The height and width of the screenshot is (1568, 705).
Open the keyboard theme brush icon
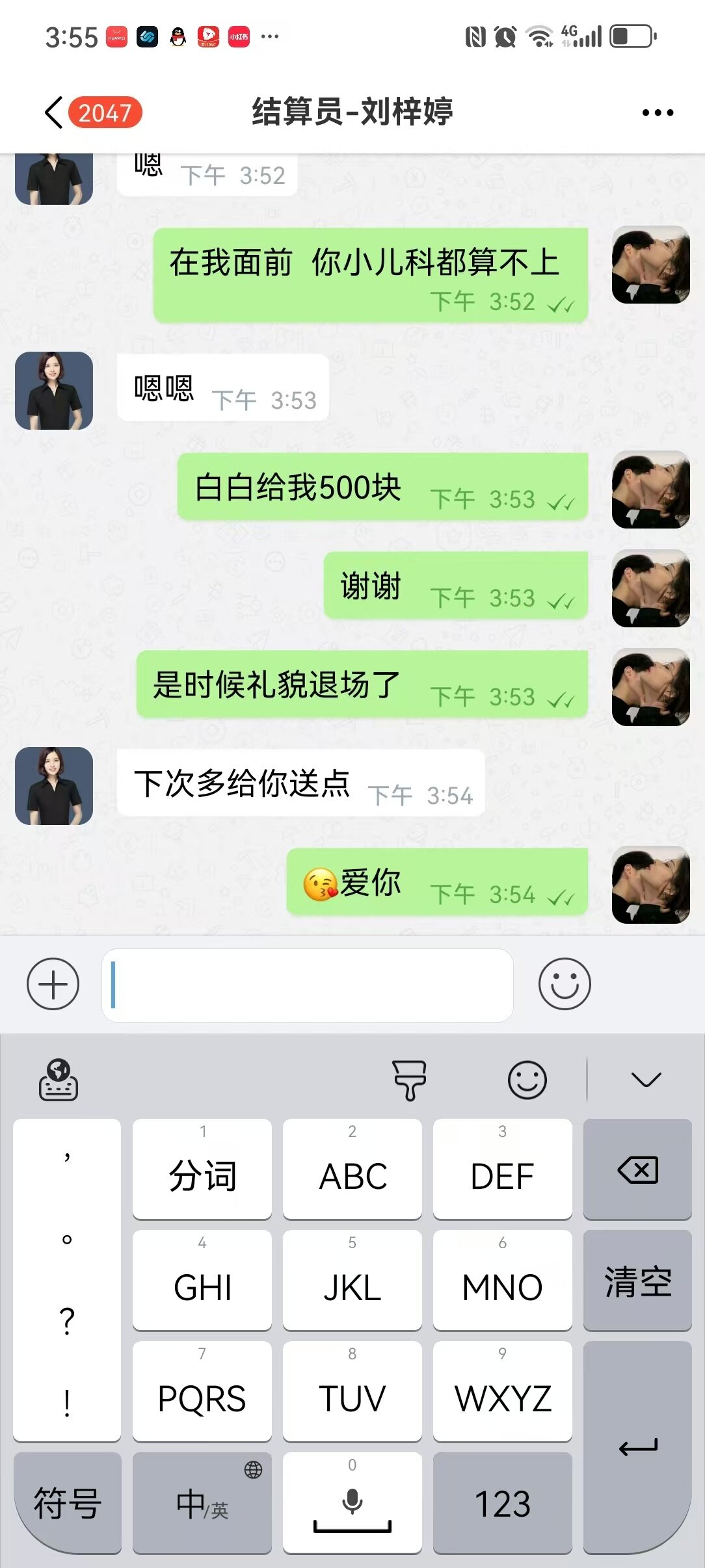[409, 1080]
